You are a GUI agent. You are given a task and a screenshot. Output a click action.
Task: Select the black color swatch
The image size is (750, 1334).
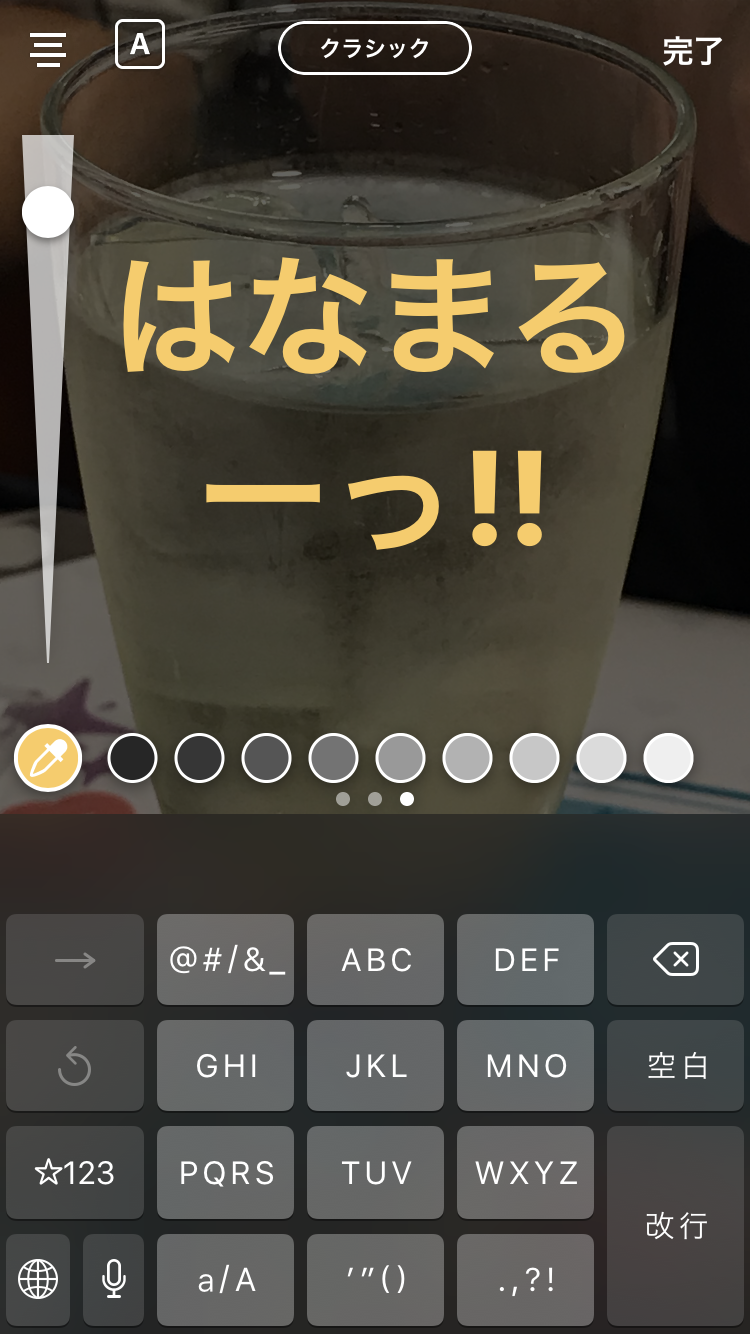click(133, 758)
